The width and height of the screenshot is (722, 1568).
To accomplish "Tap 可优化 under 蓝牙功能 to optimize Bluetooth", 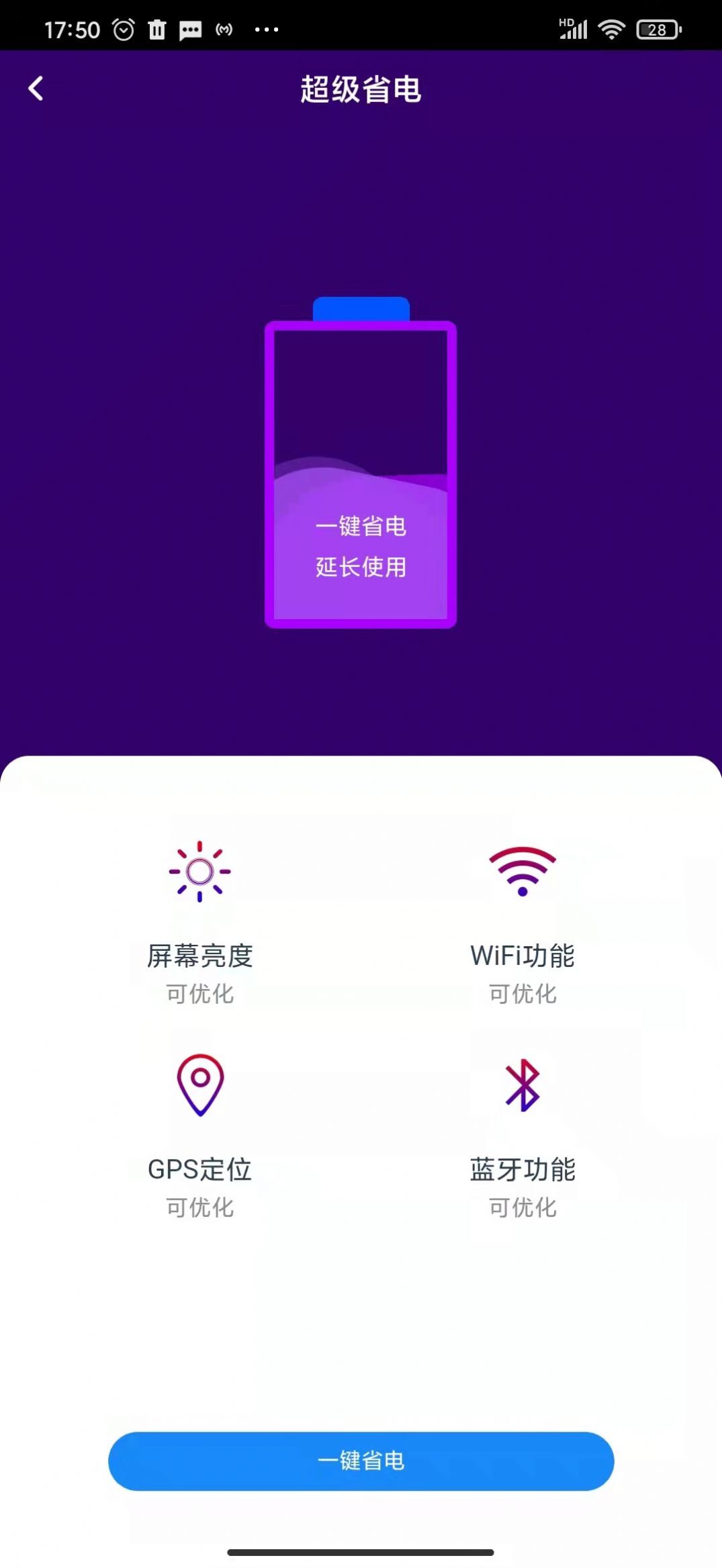I will (x=523, y=1207).
